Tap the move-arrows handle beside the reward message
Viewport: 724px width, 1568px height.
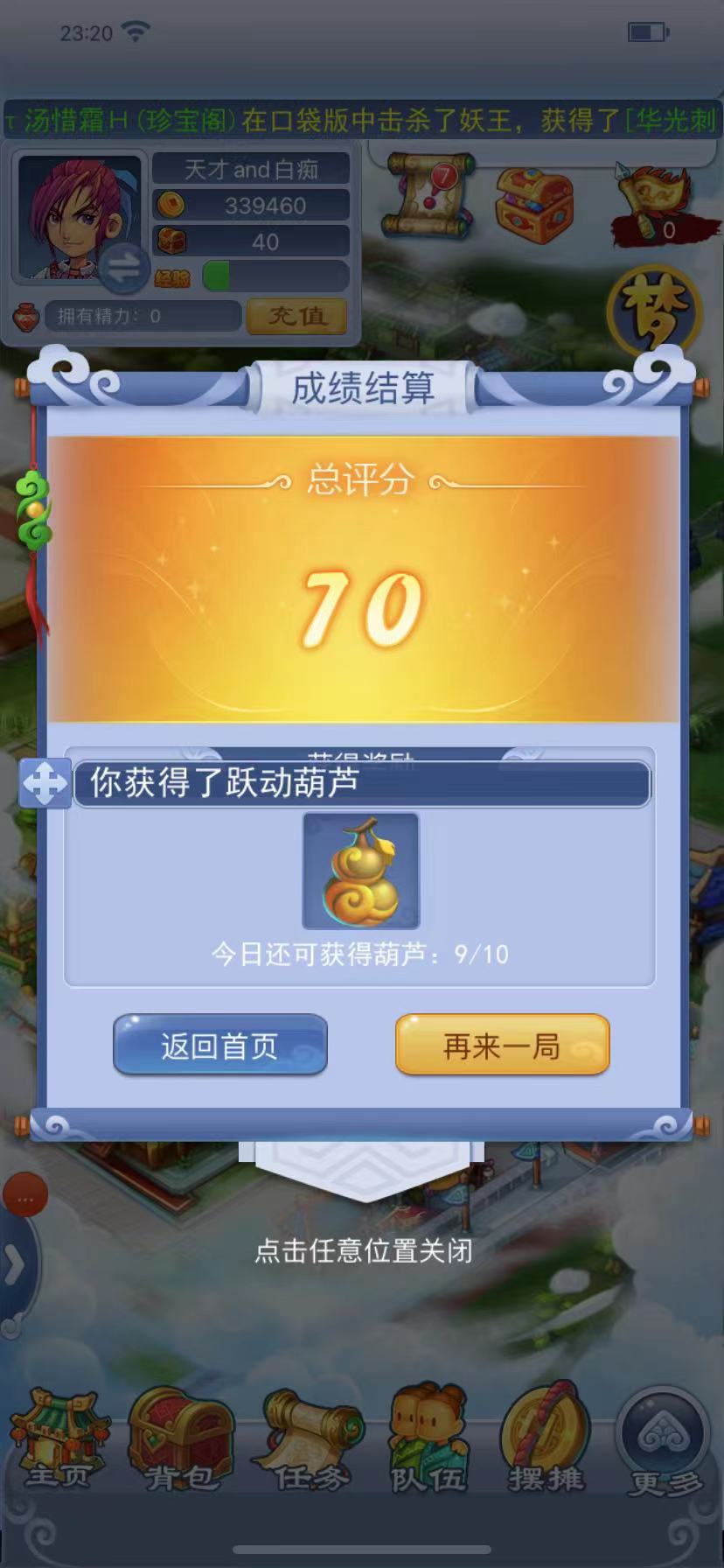(x=45, y=783)
